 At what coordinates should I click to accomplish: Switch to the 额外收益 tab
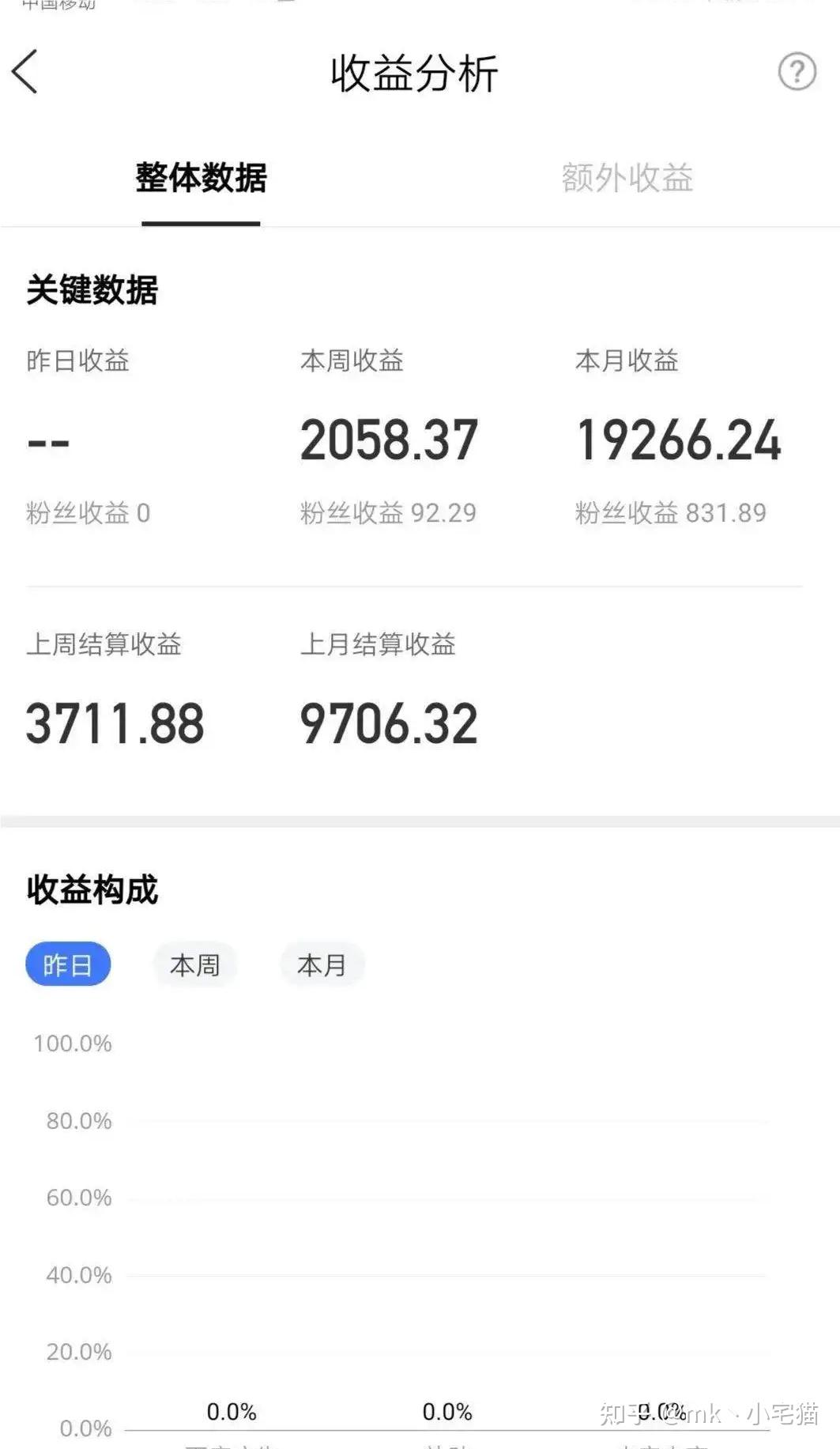(x=627, y=179)
